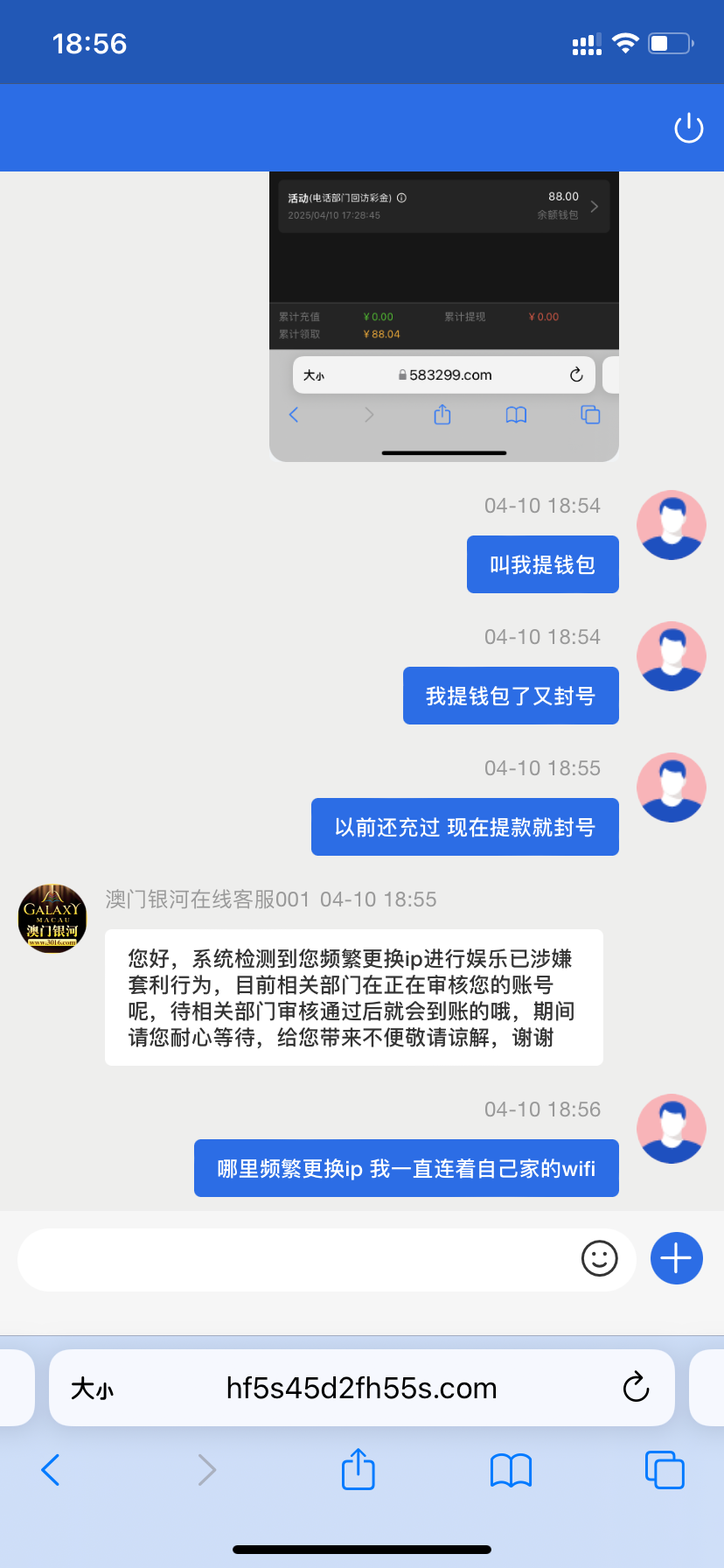Go back to the previous page
The width and height of the screenshot is (724, 1568).
(51, 1470)
